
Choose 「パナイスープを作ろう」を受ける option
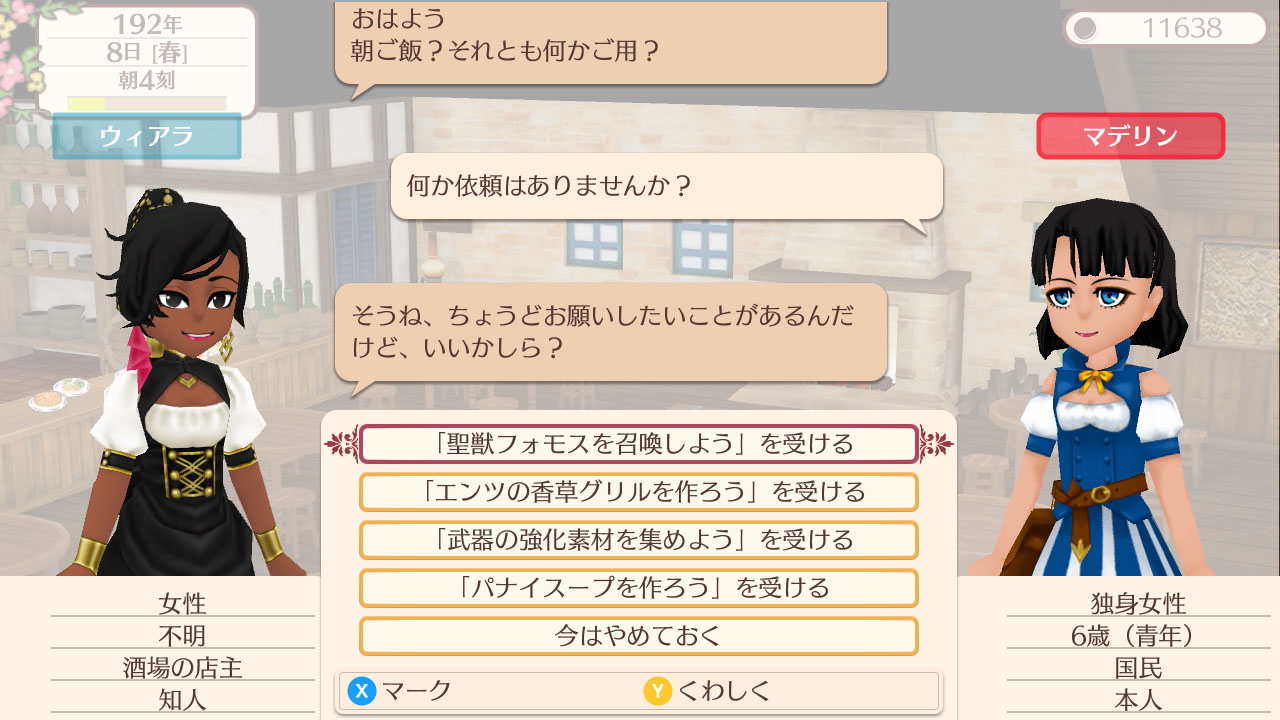coord(638,588)
